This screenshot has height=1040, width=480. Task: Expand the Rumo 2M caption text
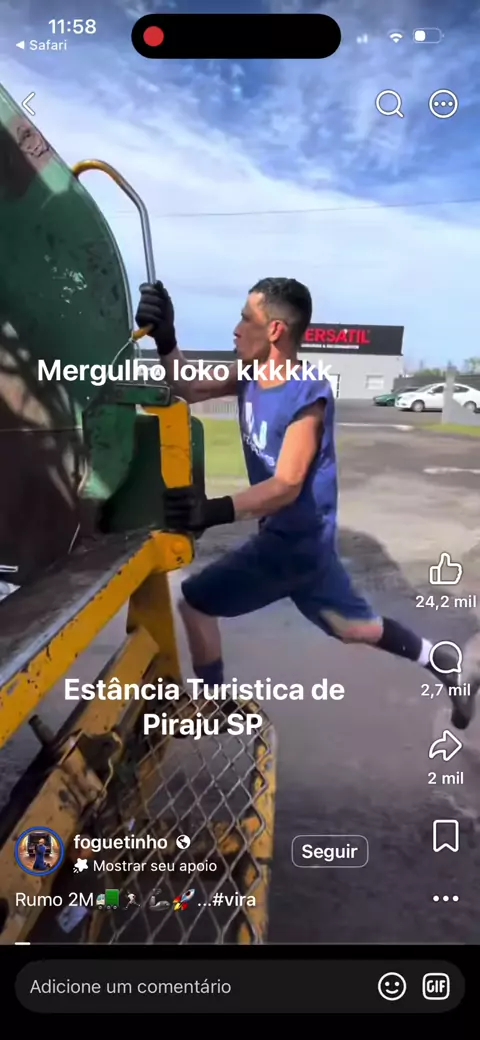[135, 900]
